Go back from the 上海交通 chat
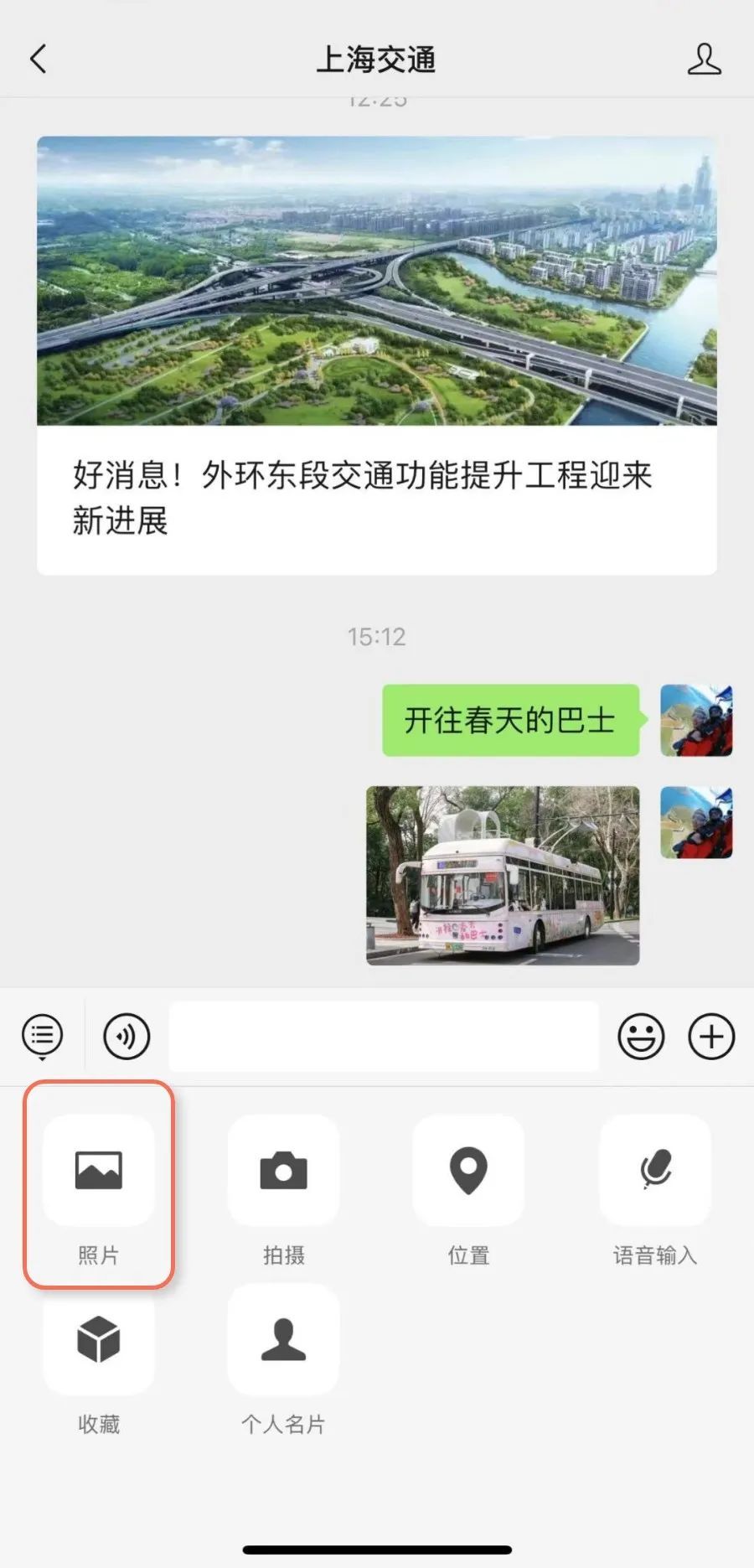The height and width of the screenshot is (1568, 754). coord(39,60)
